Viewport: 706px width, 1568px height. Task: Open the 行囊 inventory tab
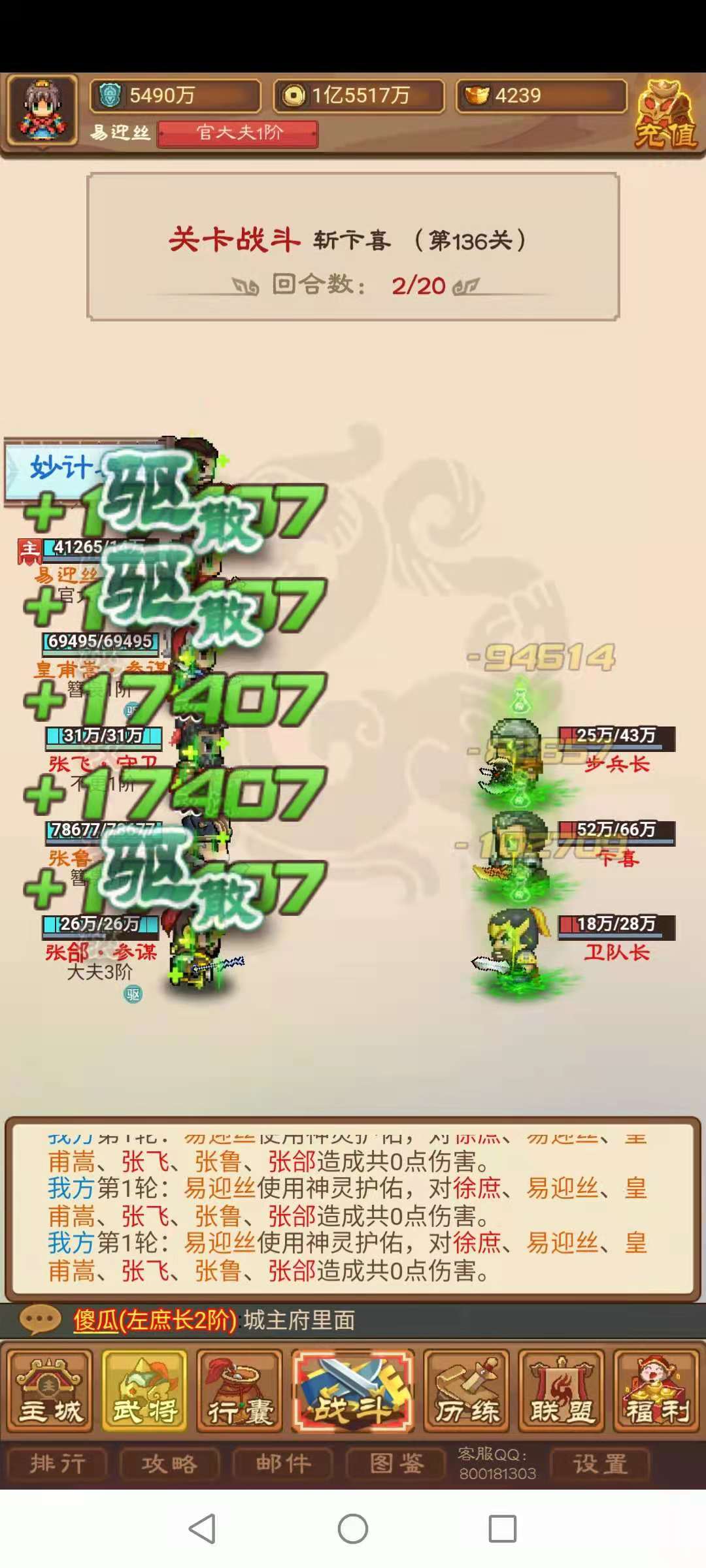point(240,1390)
